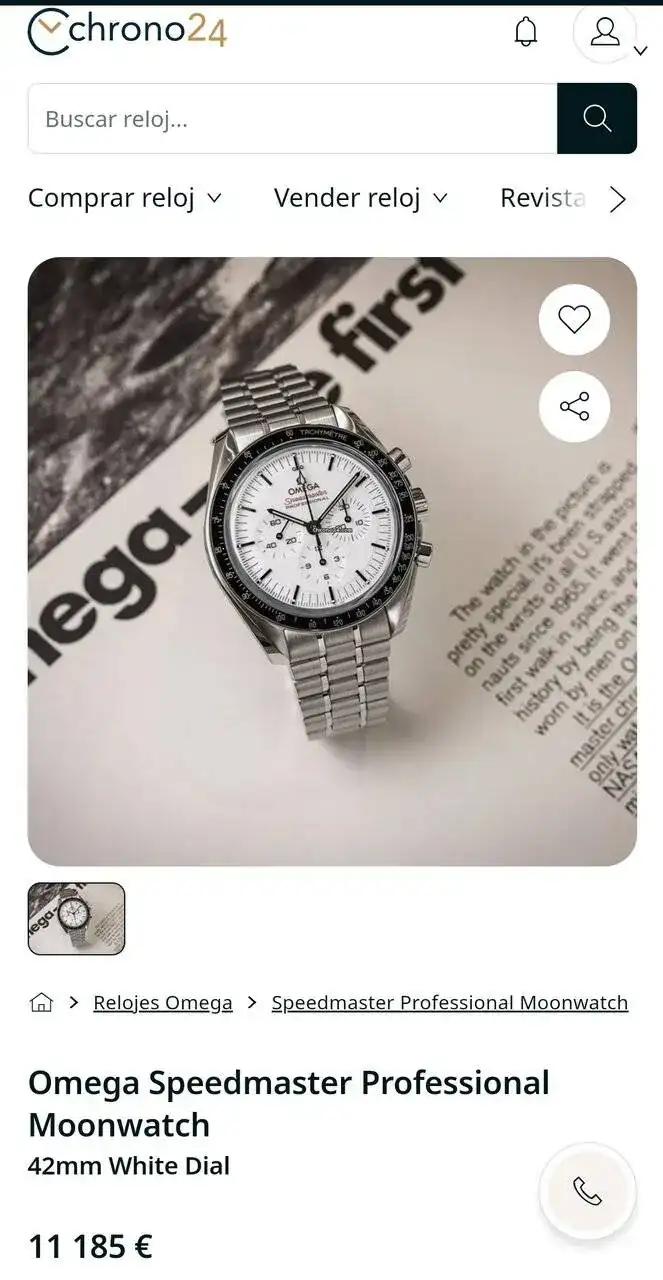Expand the Vender reloj menu
This screenshot has height=1280, width=663.
(361, 198)
